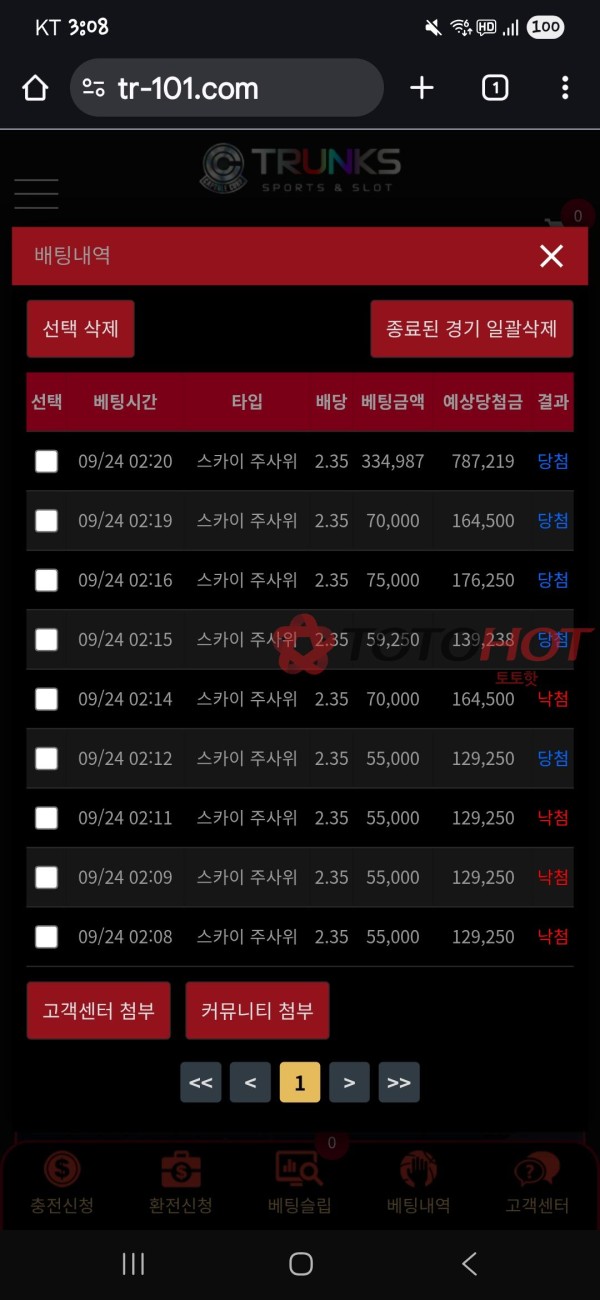Go to the previous page with <
The width and height of the screenshot is (600, 1300).
pyautogui.click(x=250, y=1082)
